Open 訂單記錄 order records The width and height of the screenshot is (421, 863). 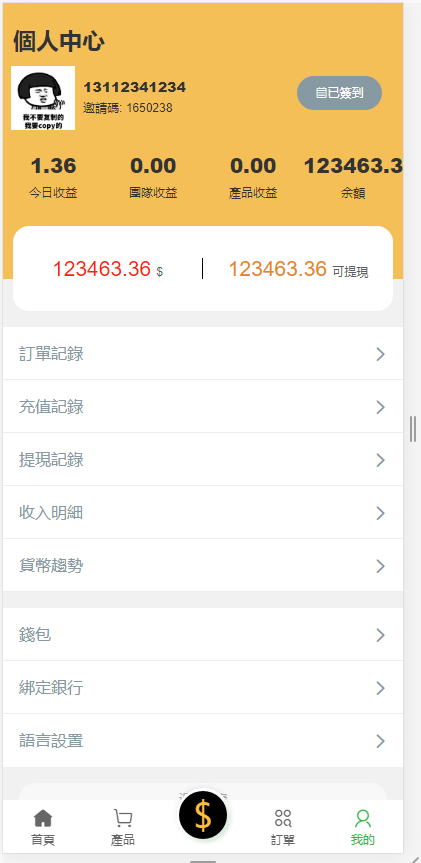tap(203, 353)
